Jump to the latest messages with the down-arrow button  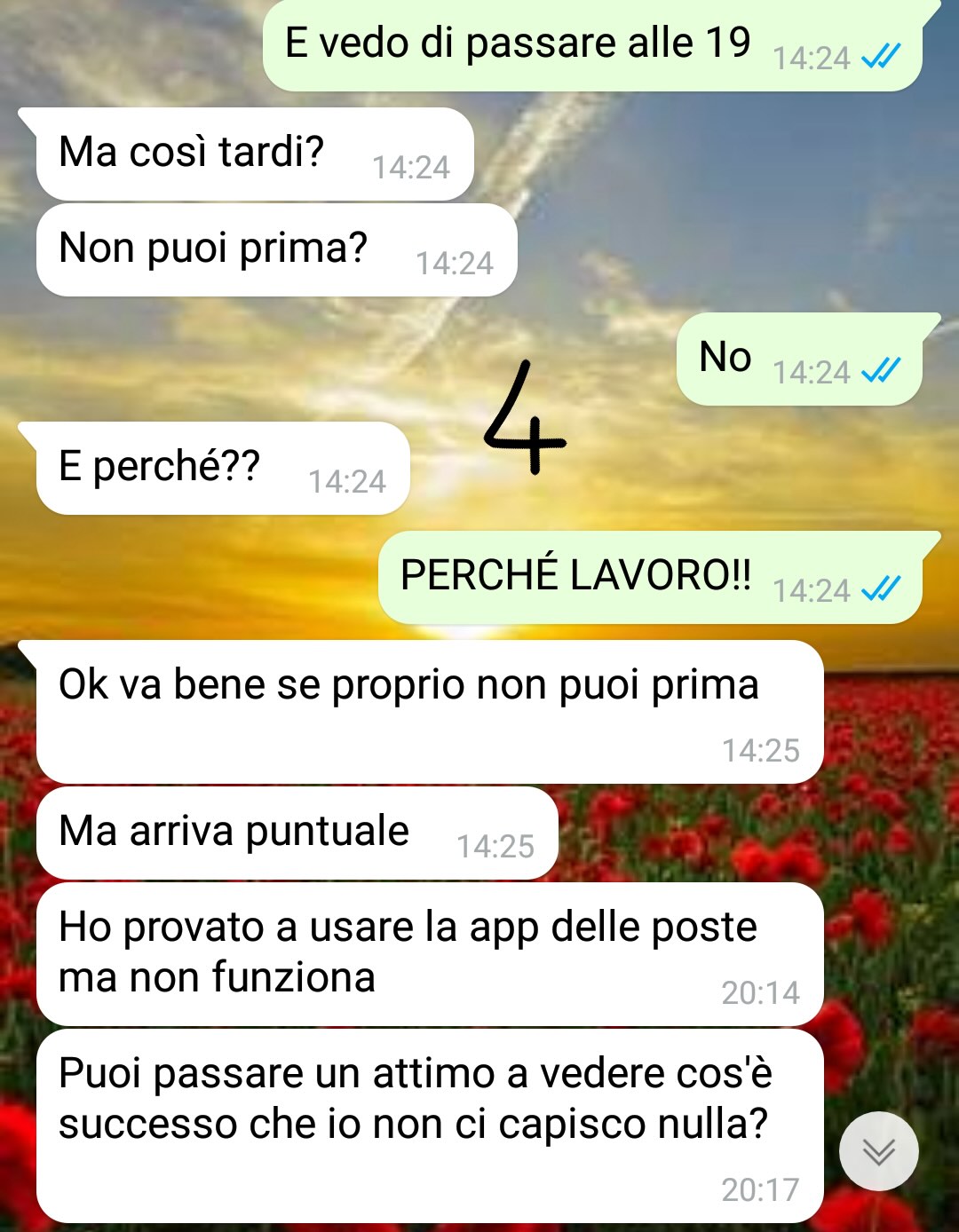tap(878, 1151)
